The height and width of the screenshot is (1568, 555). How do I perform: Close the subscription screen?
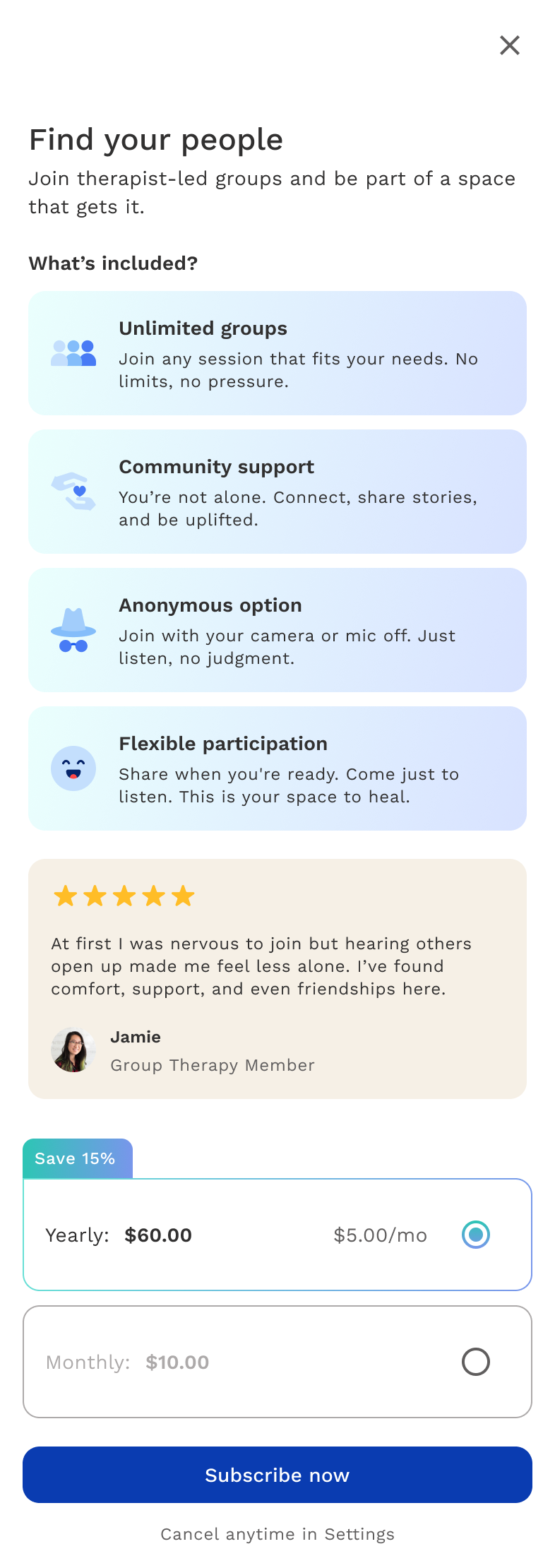(x=509, y=45)
